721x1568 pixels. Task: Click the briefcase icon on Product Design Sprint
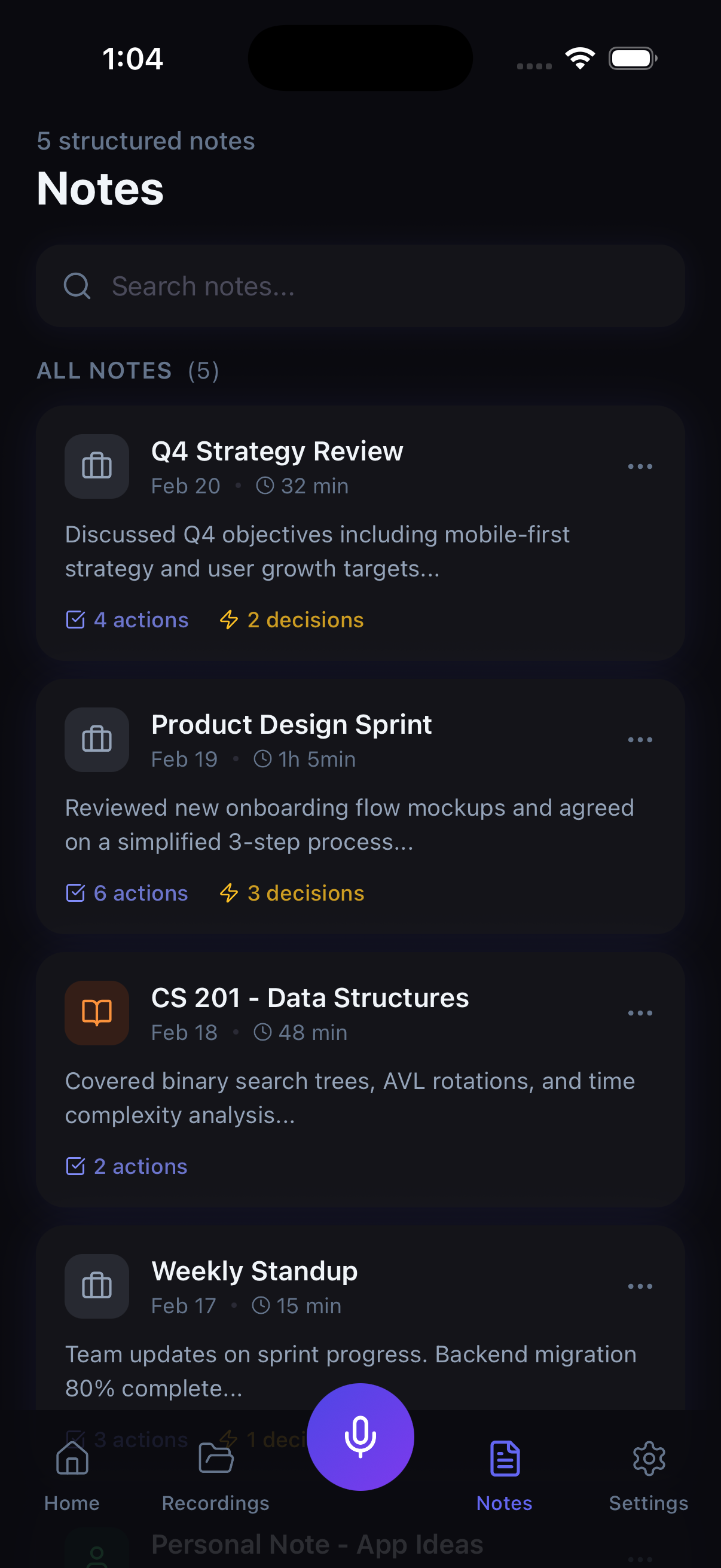point(96,740)
